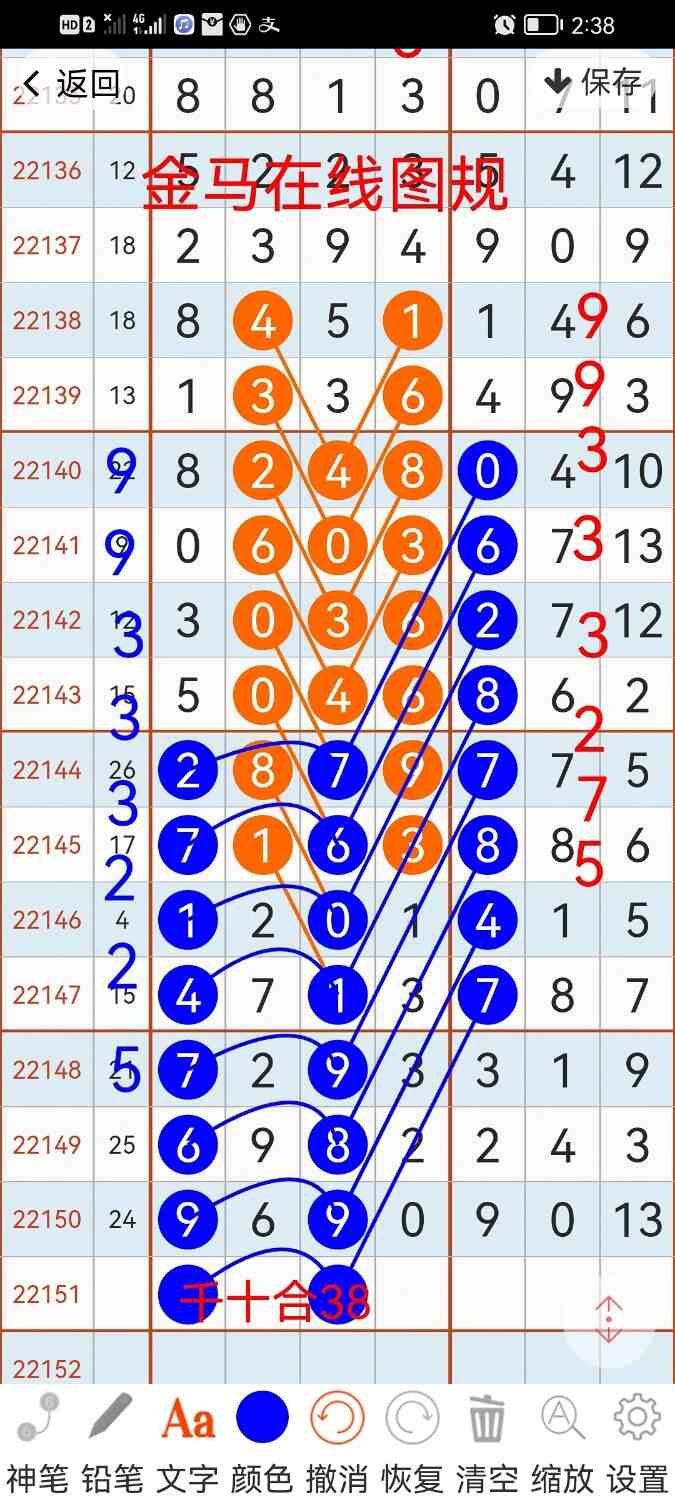Redo with the 恢复 button
The image size is (675, 1500).
(412, 1440)
